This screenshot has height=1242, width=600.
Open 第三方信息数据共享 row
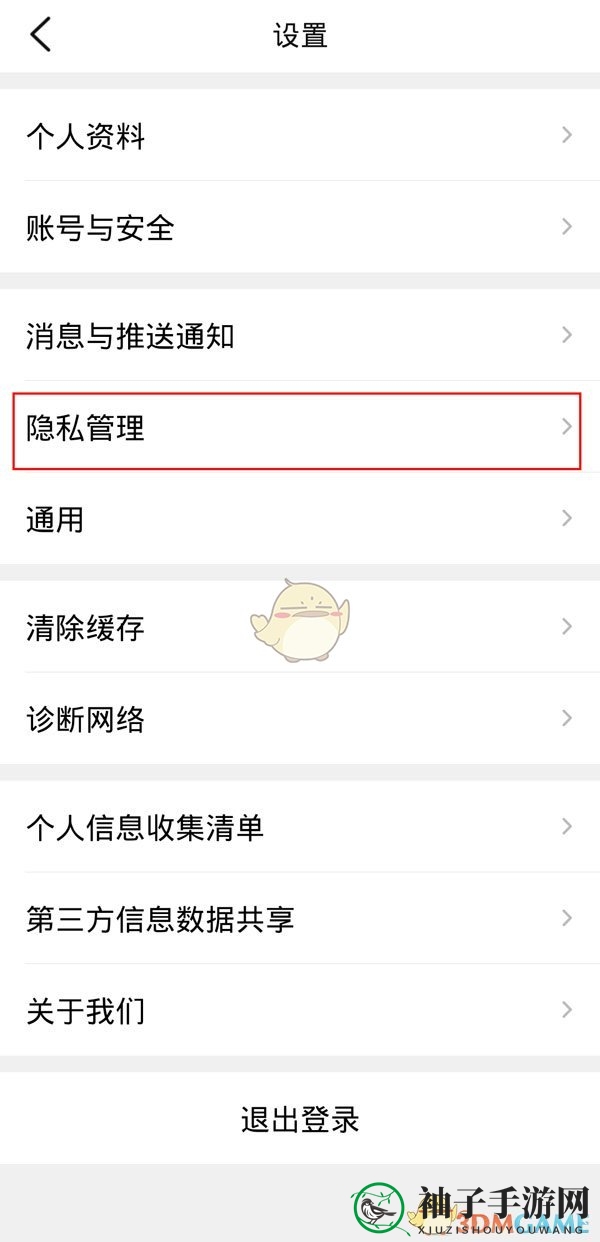pos(300,918)
